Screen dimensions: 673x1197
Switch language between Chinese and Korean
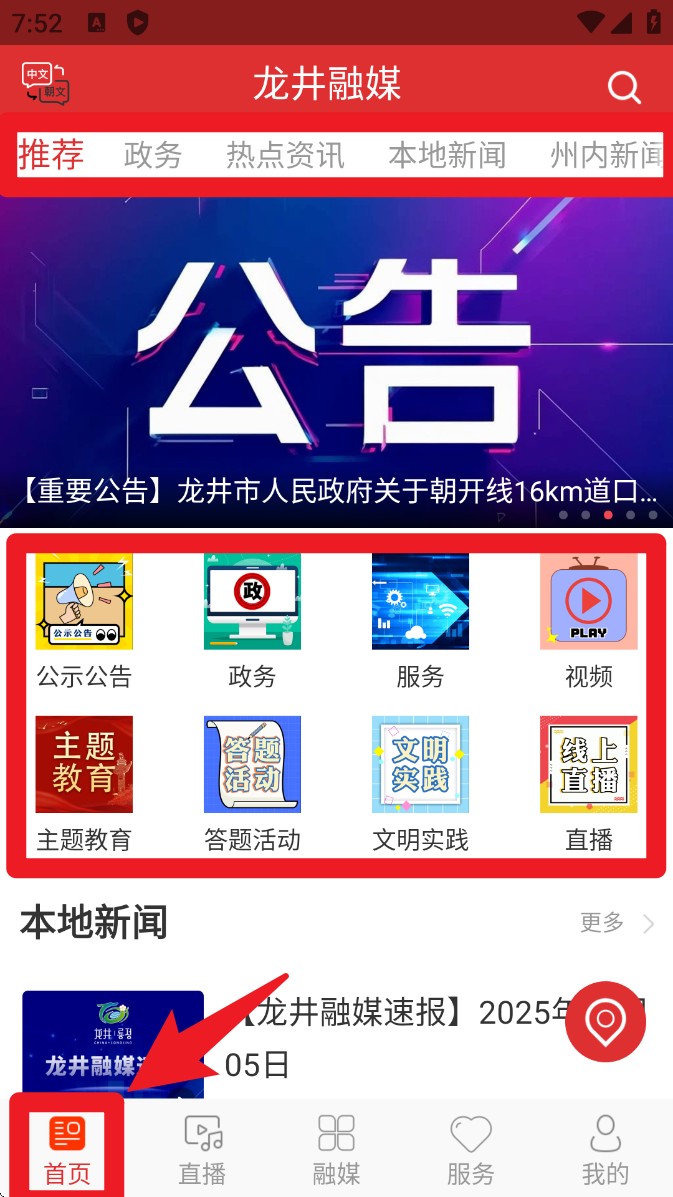tap(46, 84)
